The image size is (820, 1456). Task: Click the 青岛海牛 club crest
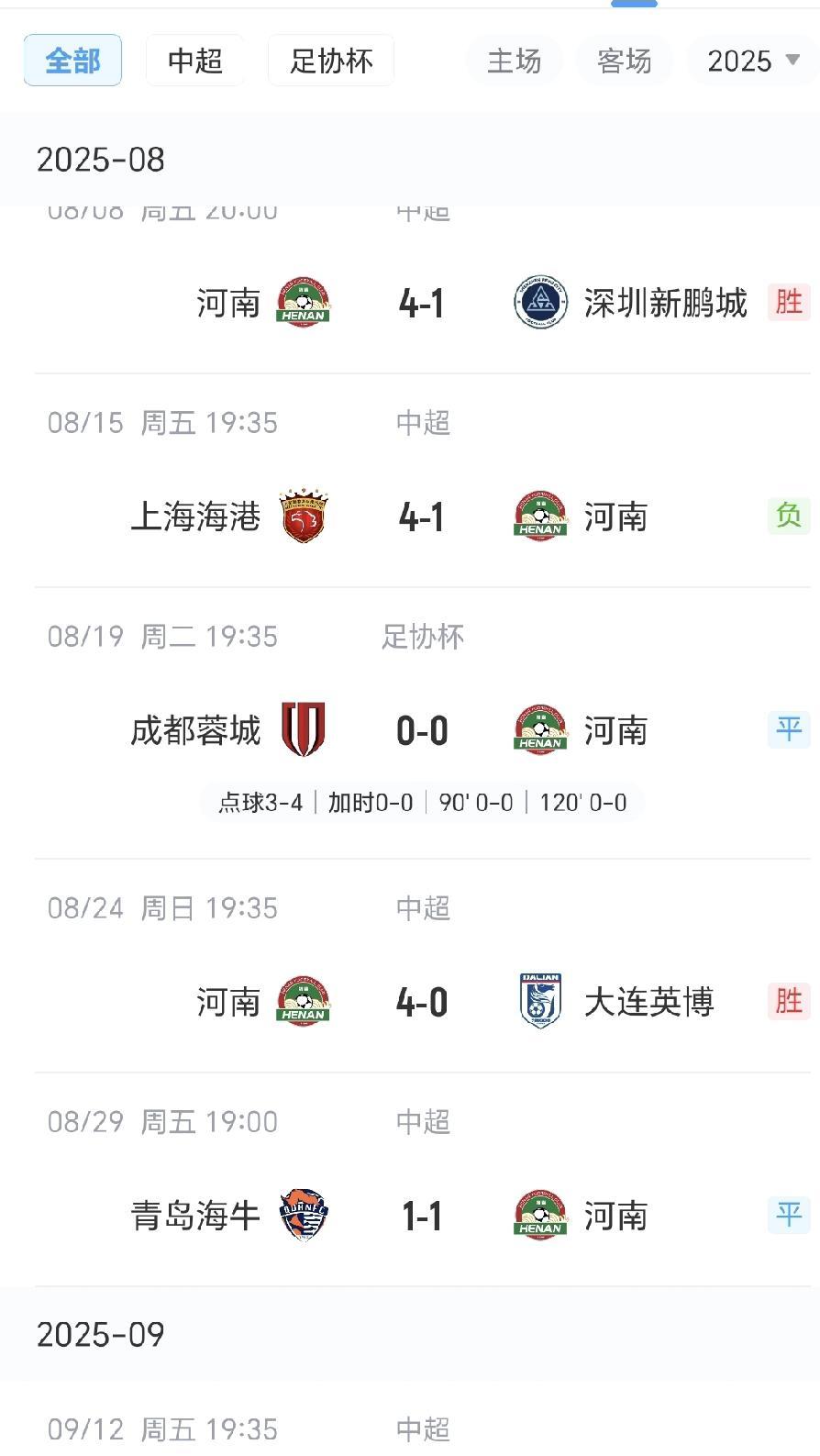click(303, 1216)
